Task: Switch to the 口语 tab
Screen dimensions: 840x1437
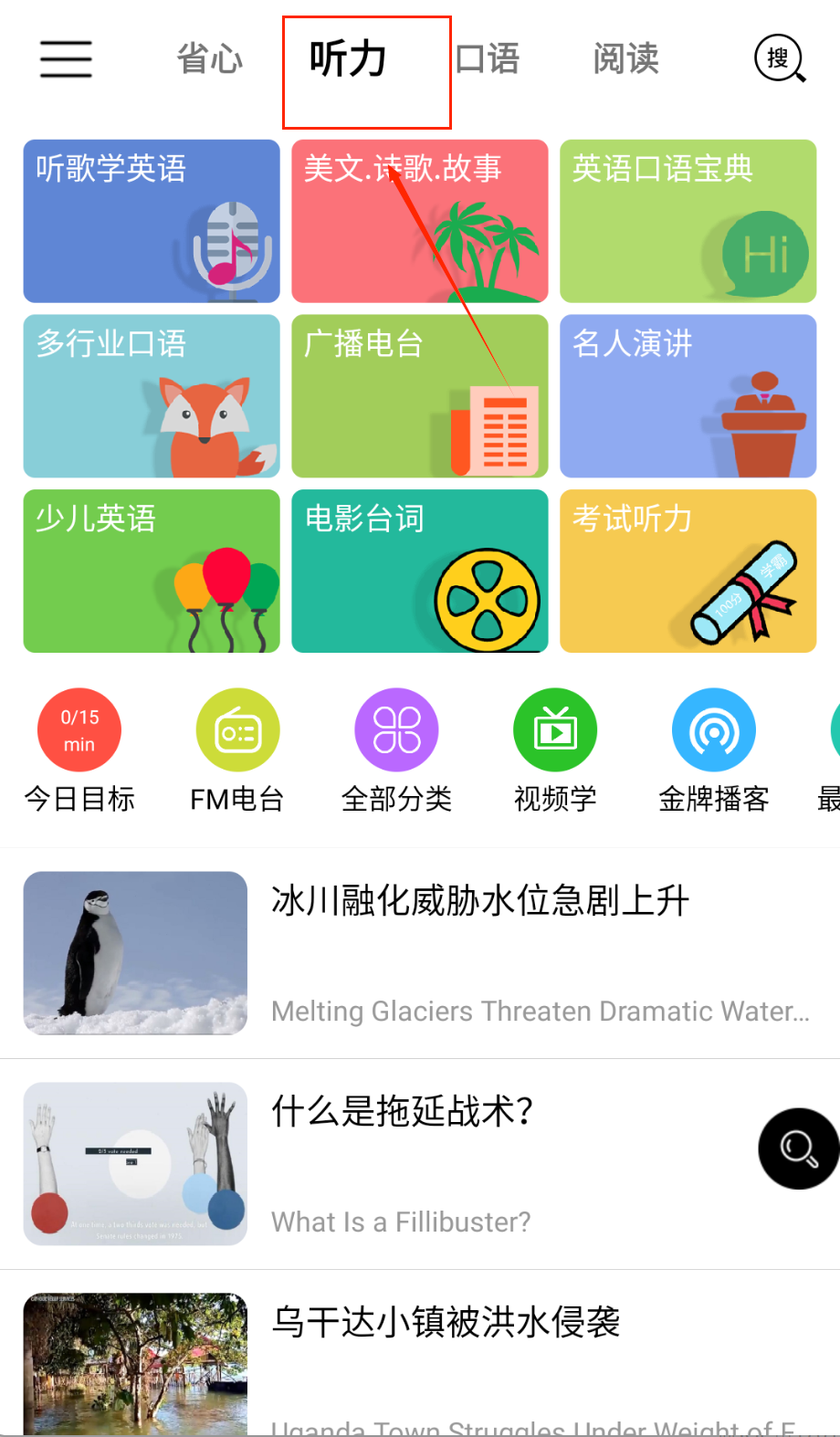Action: point(488,59)
